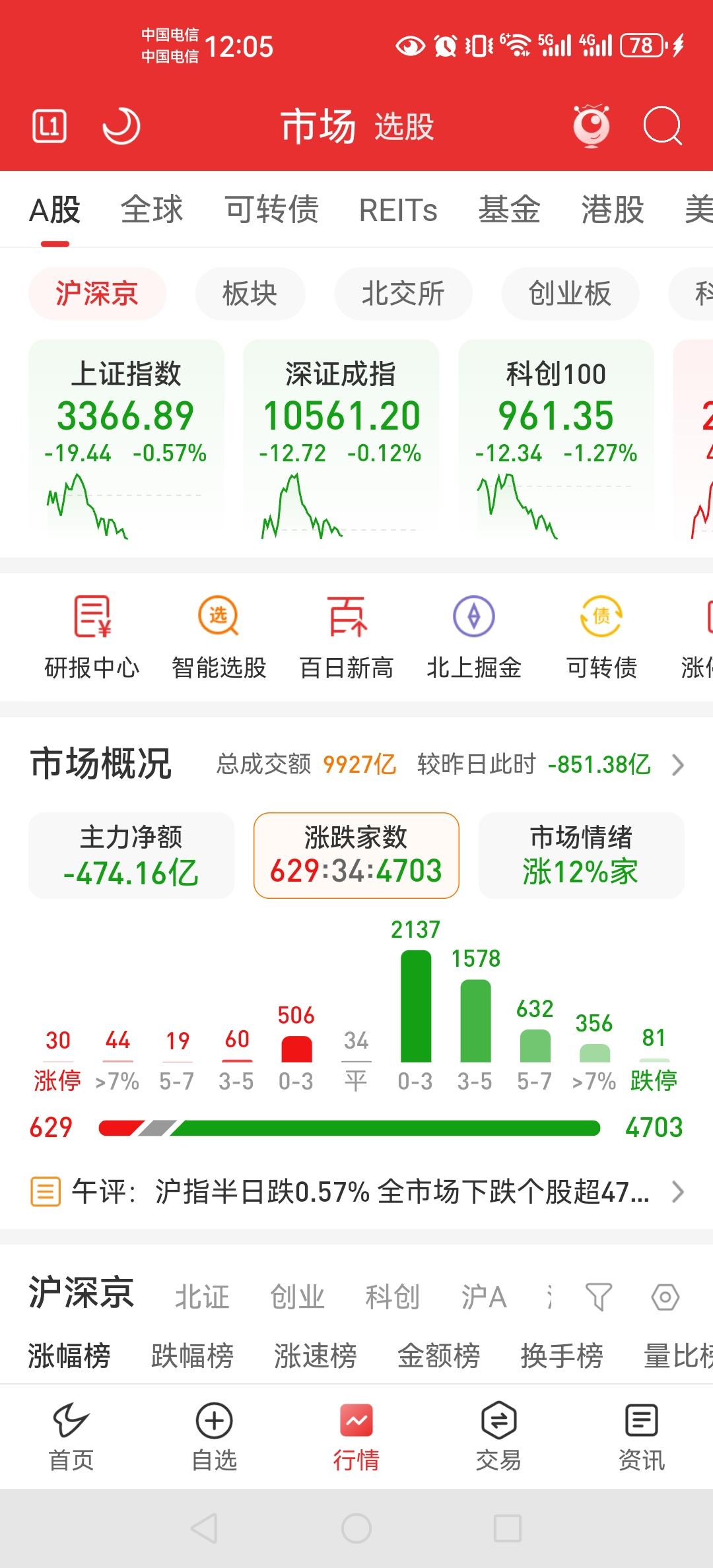Switch ranking to 跌幅榜
This screenshot has width=713, height=1568.
[x=191, y=1355]
